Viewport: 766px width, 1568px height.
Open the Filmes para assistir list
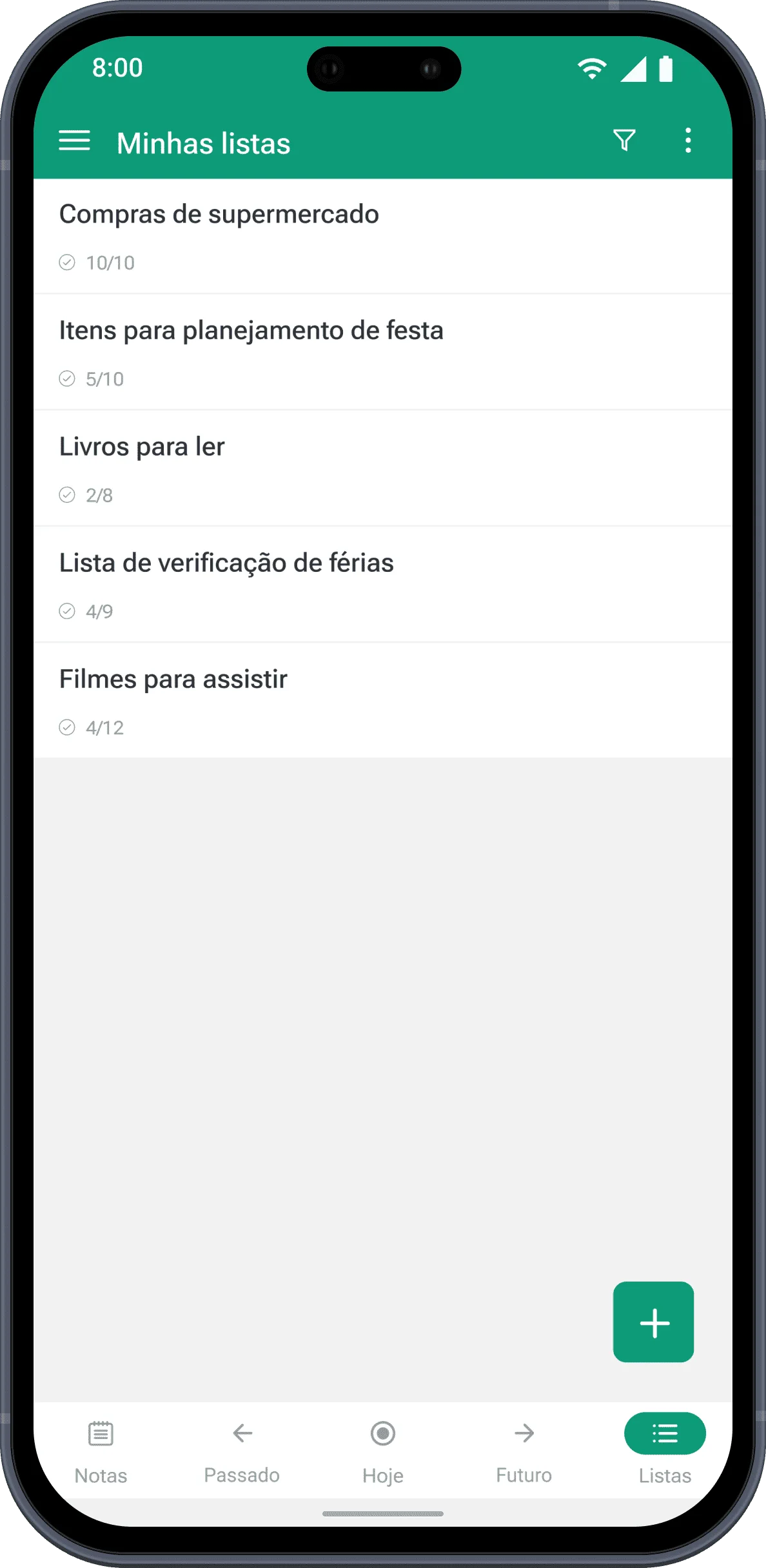coord(173,678)
